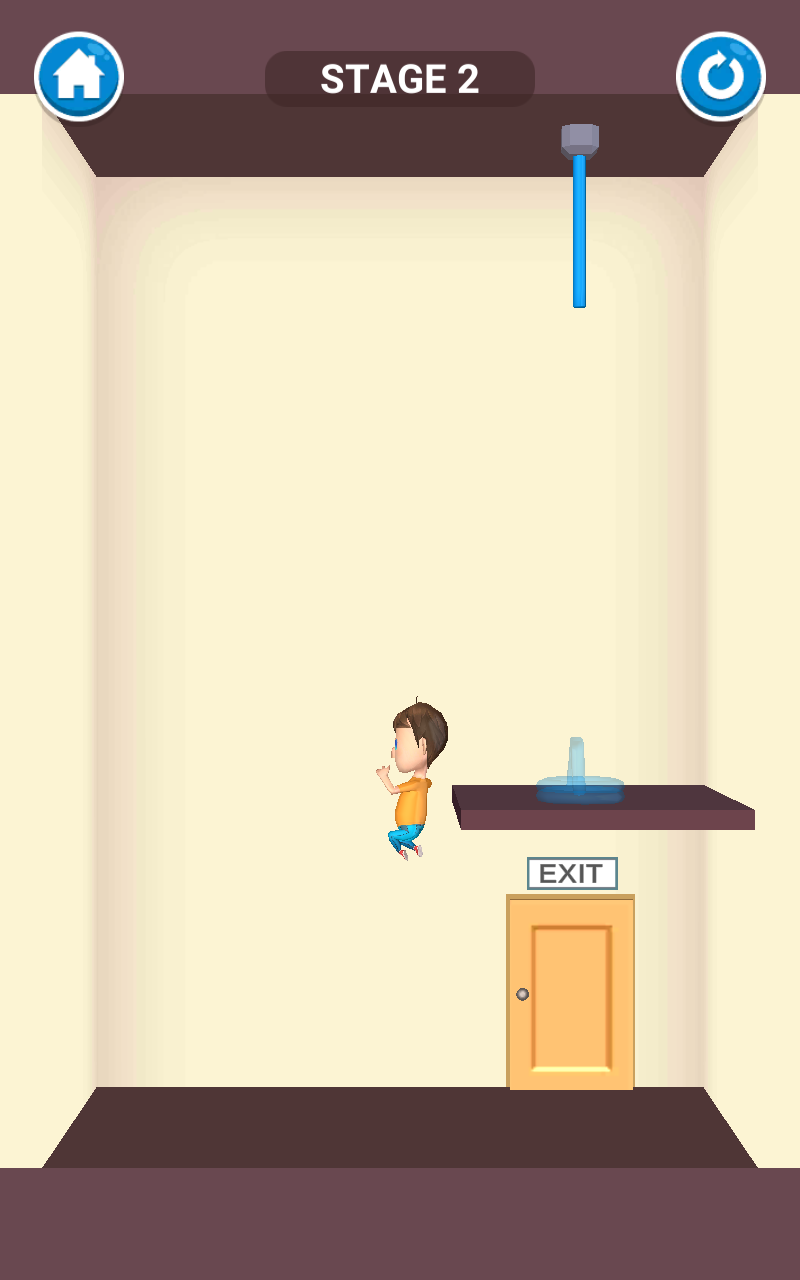
Task: Restart the current stage
Action: coord(721,77)
